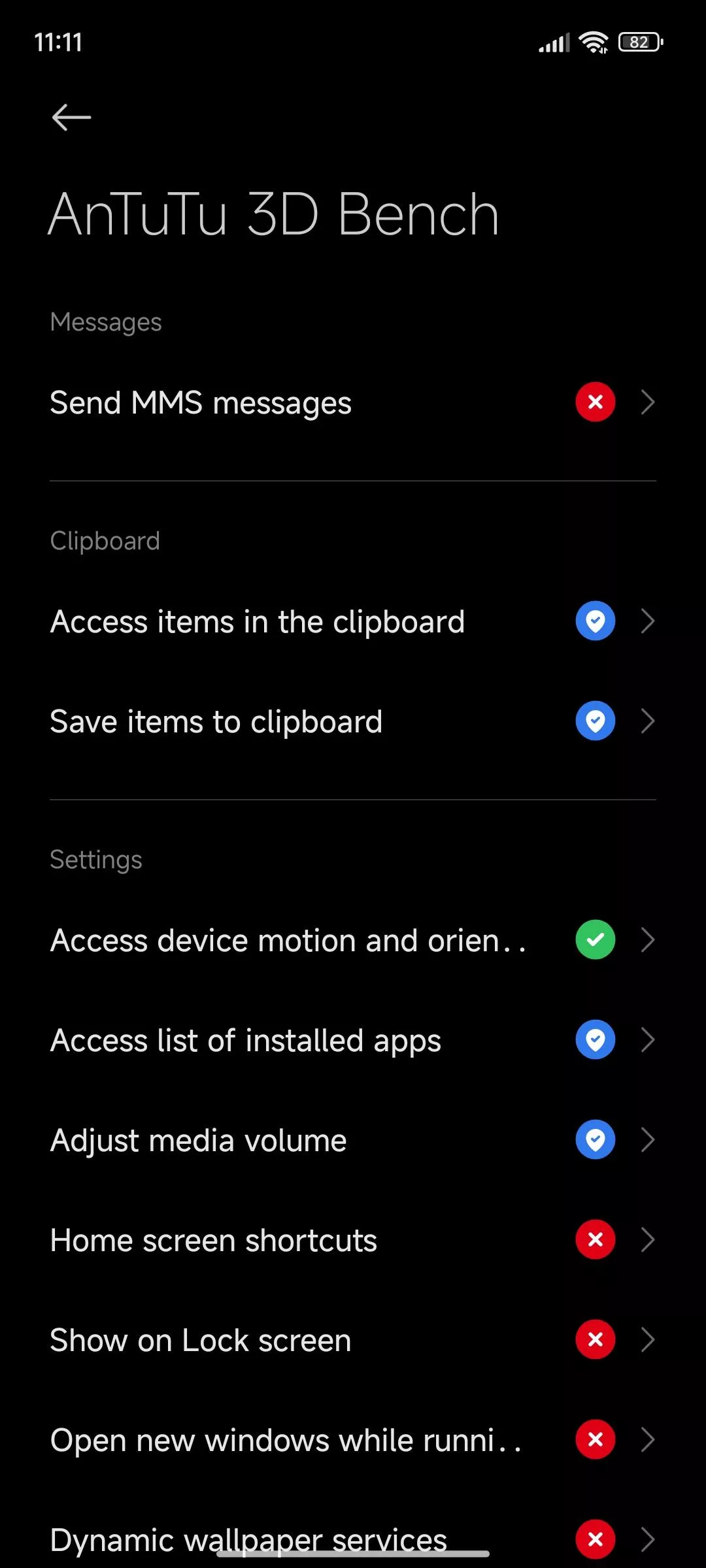
Task: Open Home screen shortcuts permission
Action: click(353, 1240)
